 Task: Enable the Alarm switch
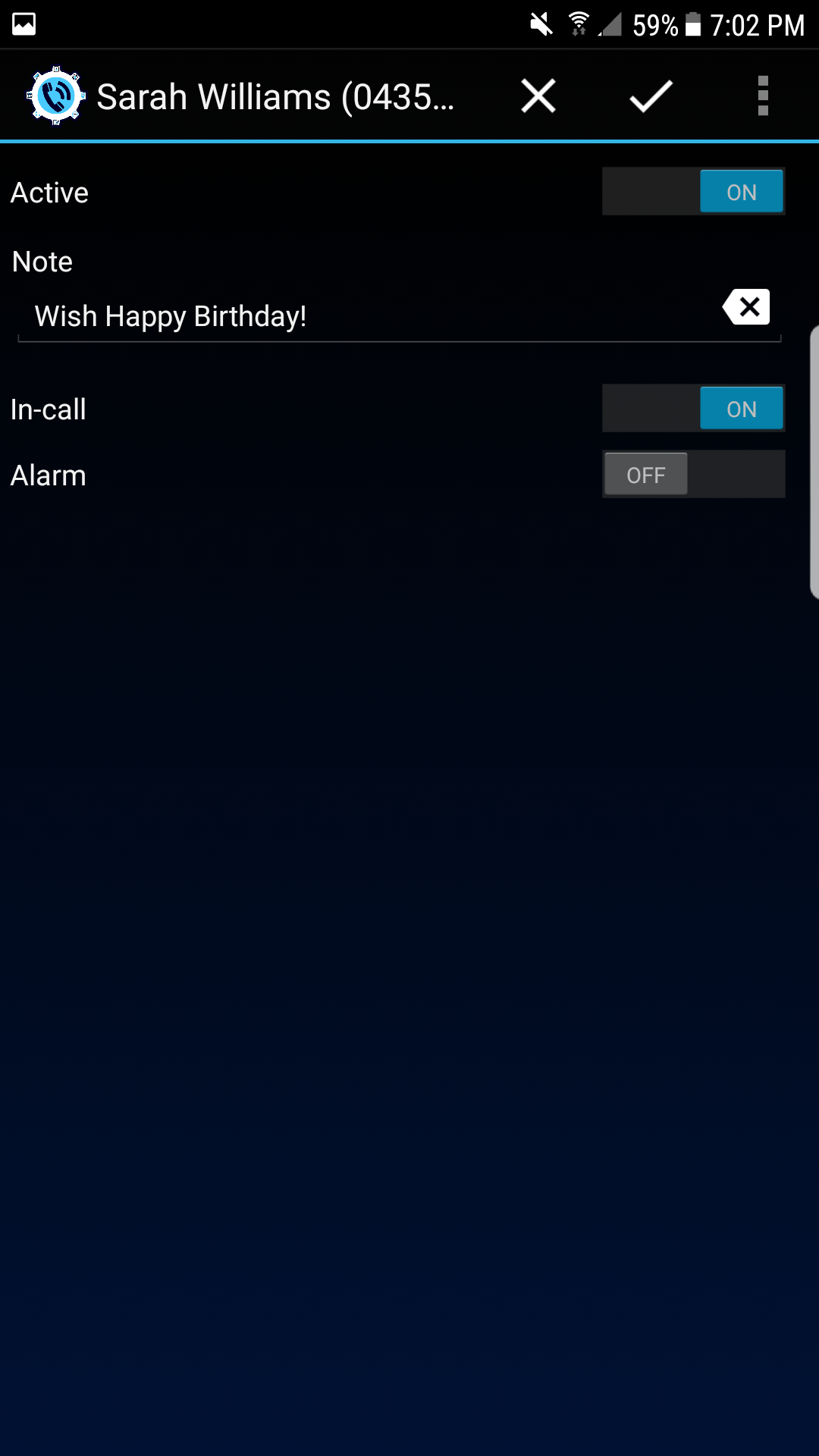pos(693,475)
